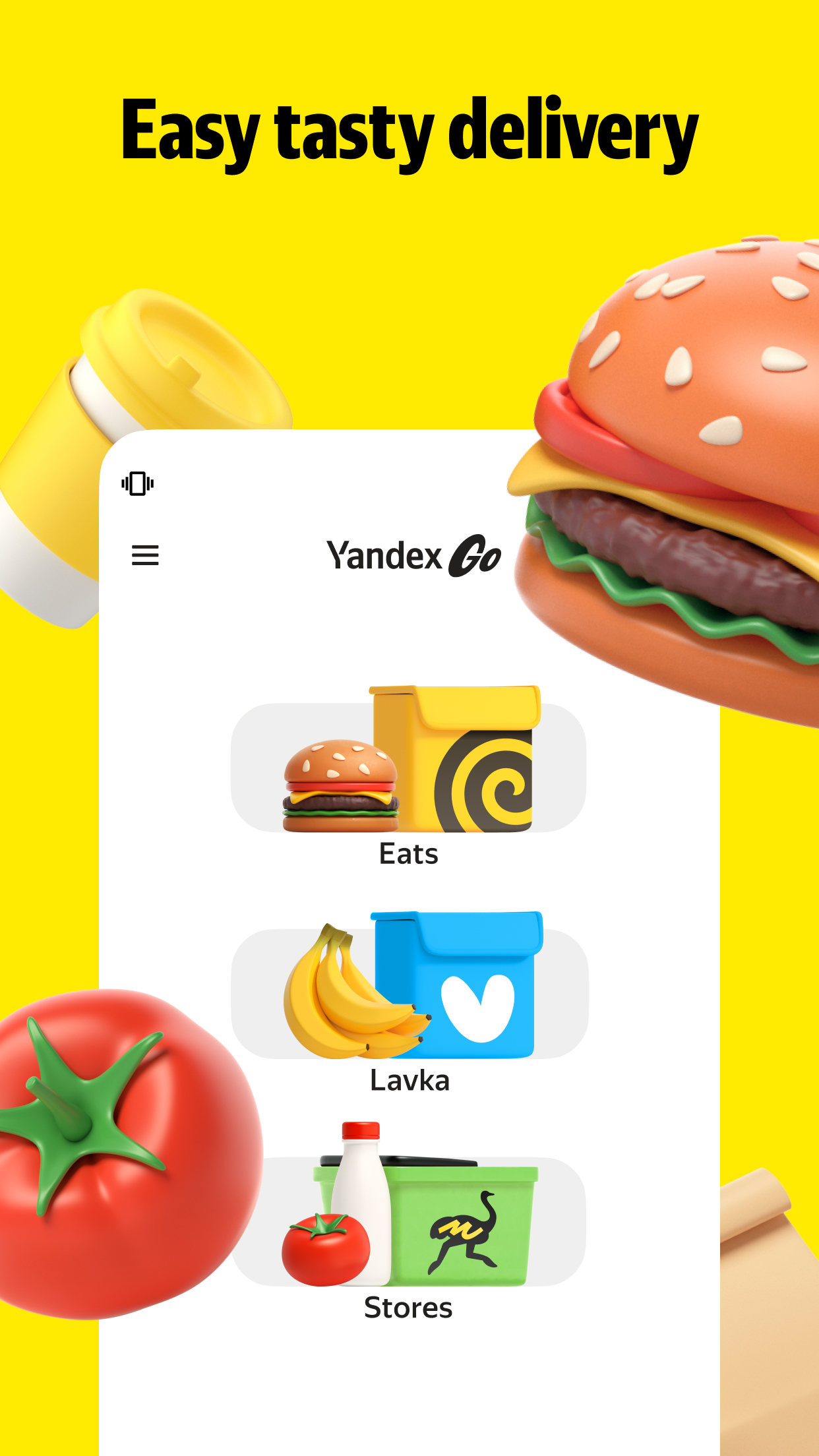Image resolution: width=819 pixels, height=1456 pixels.
Task: Open the Lavka service
Action: (x=409, y=996)
